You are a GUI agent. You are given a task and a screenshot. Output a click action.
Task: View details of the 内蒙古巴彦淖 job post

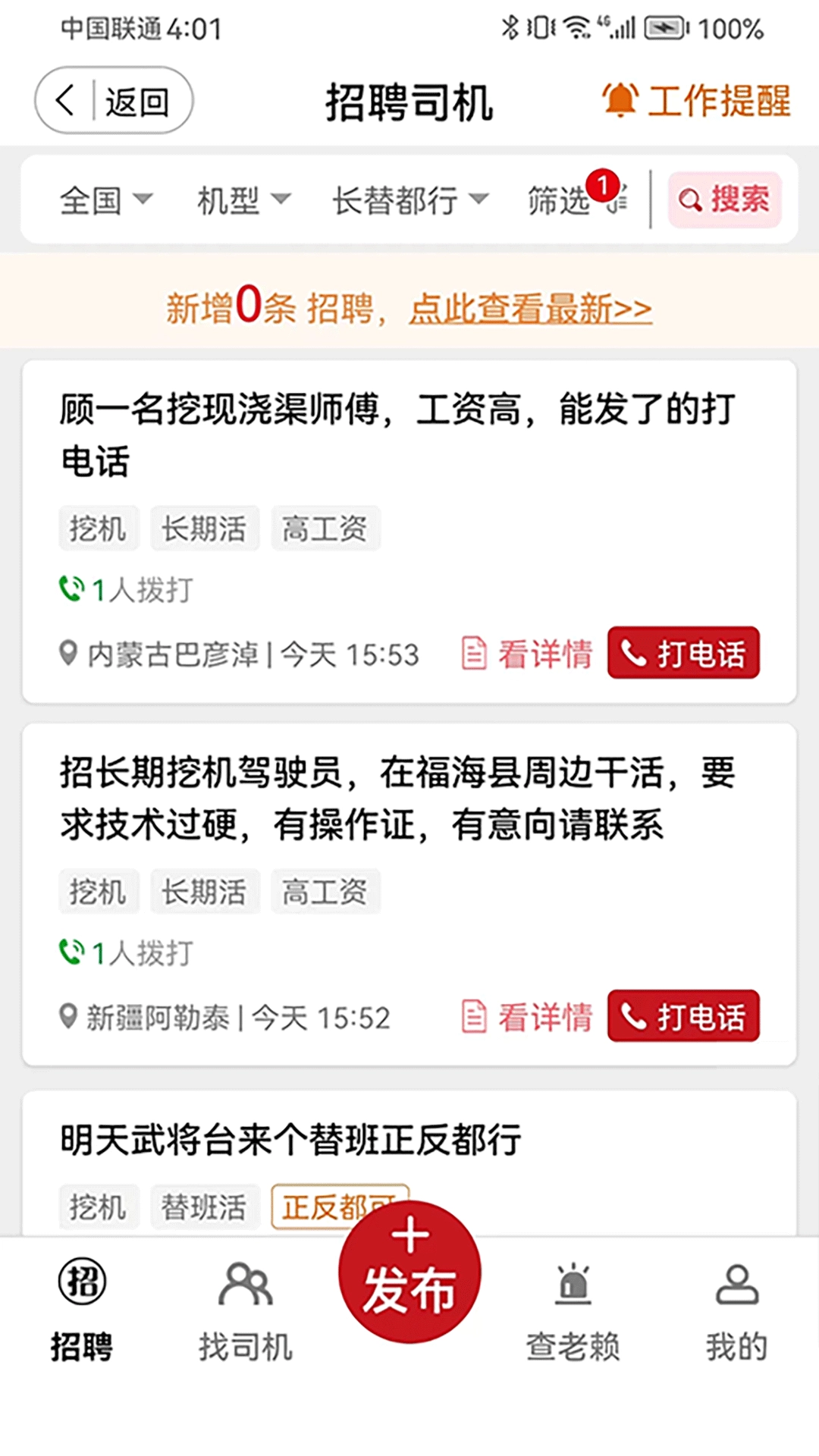[x=528, y=654]
